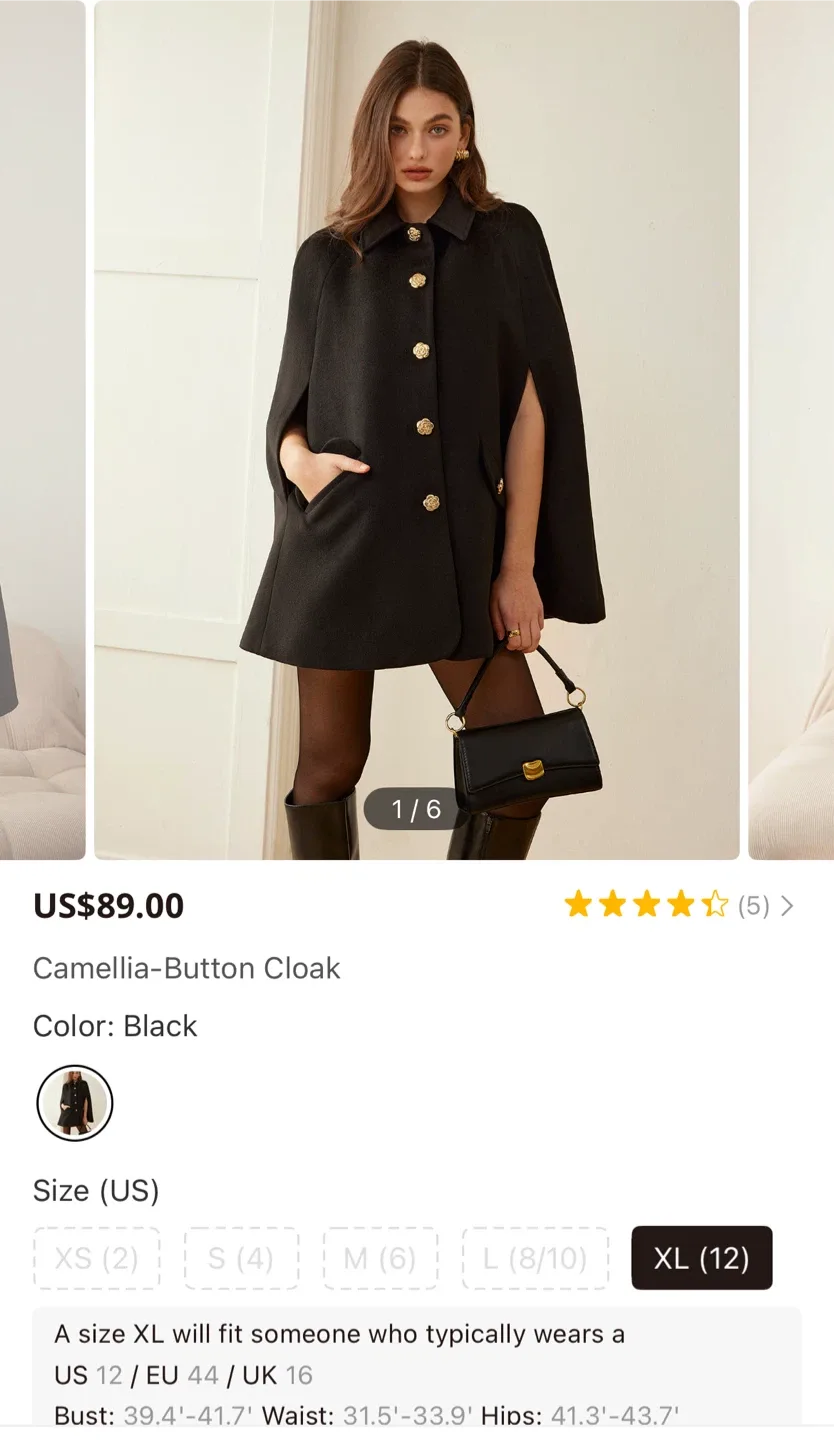The width and height of the screenshot is (834, 1440).
Task: Select size XS (2)
Action: click(x=96, y=1258)
